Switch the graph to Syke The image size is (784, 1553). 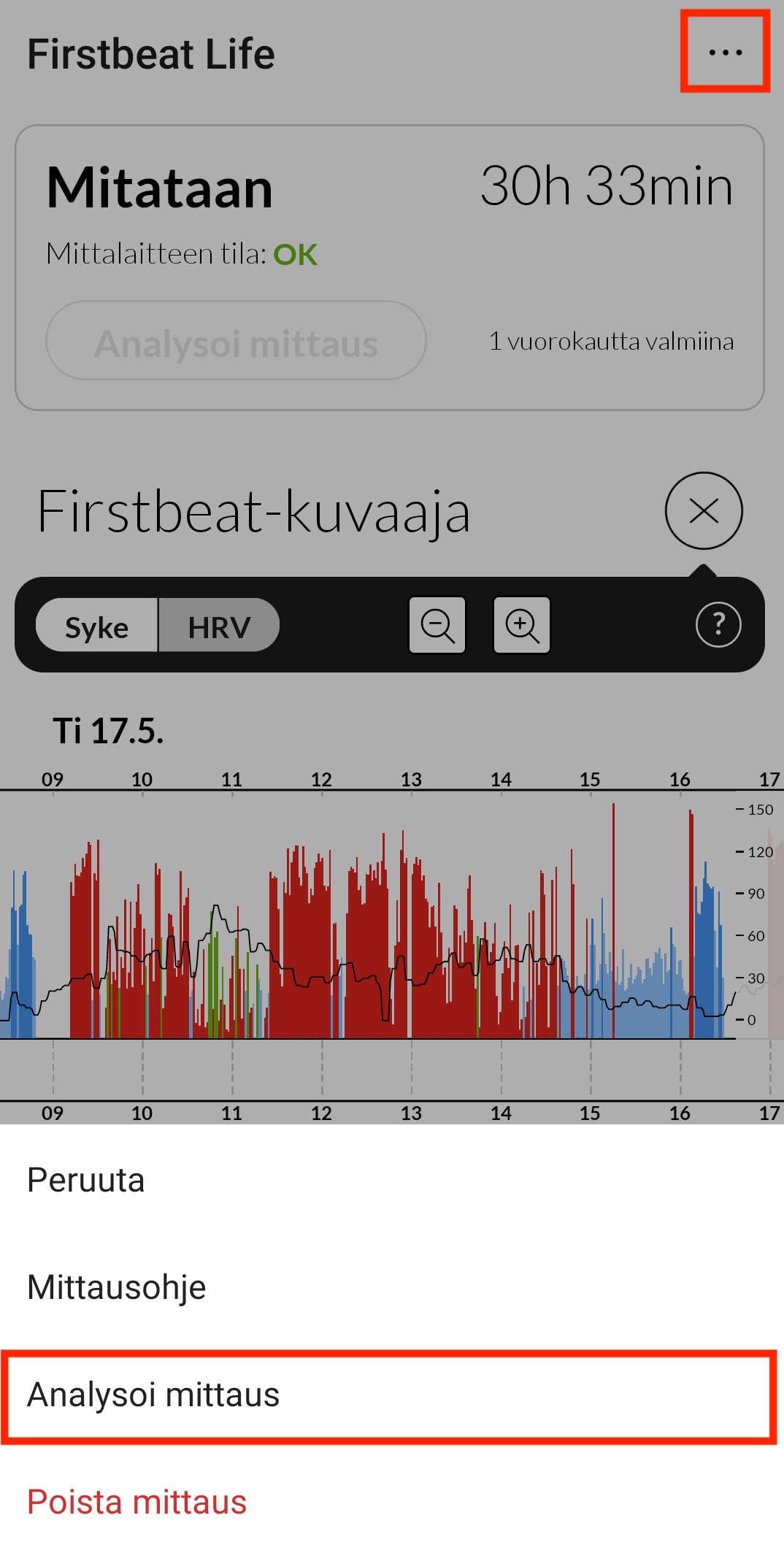[x=97, y=626]
